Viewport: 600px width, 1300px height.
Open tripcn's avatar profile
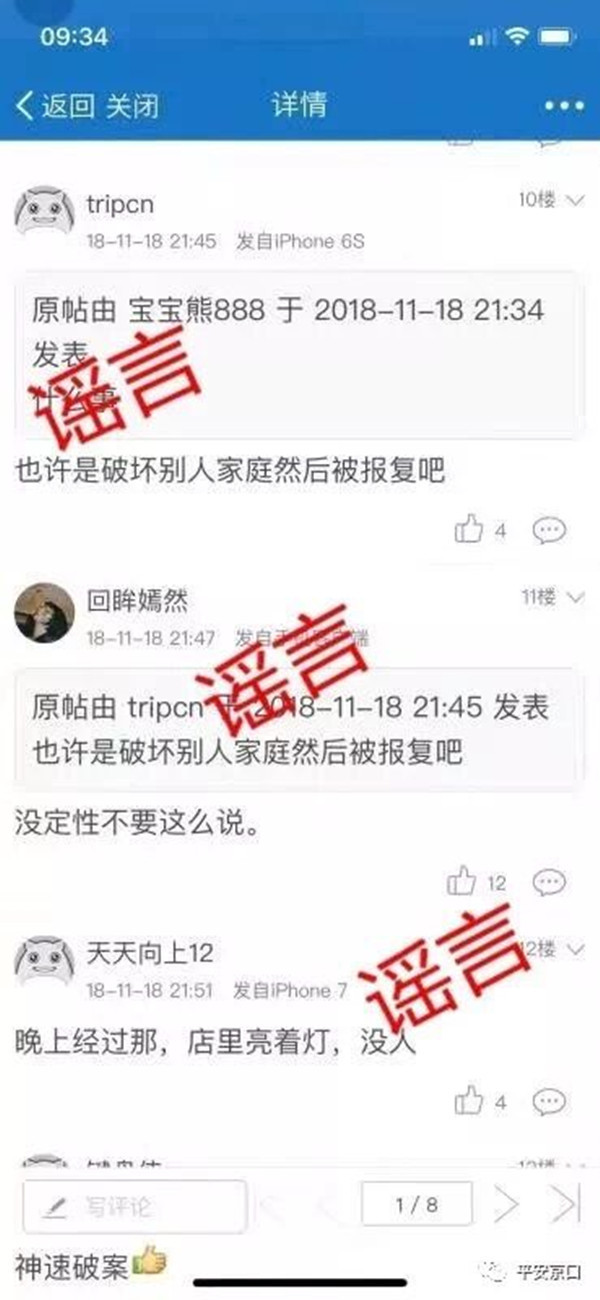click(45, 212)
